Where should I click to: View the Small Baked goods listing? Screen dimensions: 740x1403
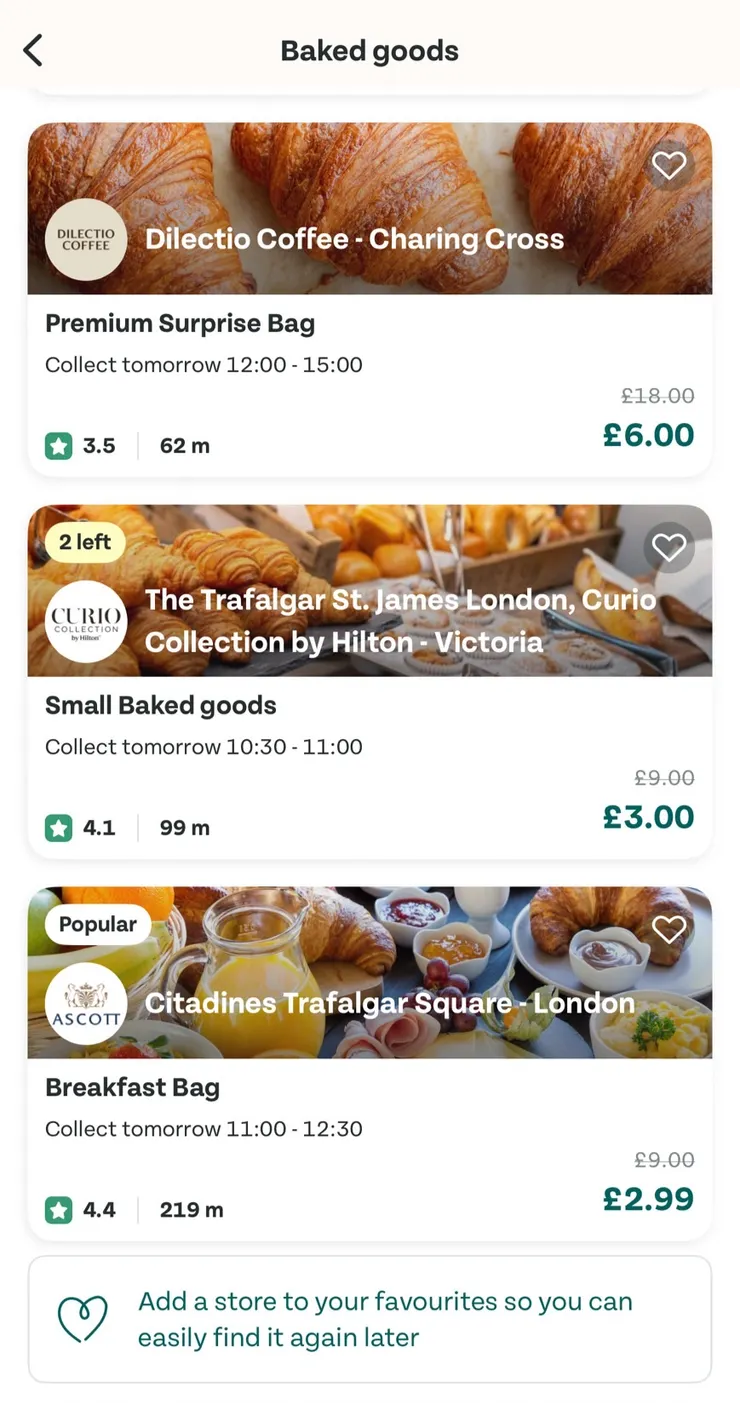click(370, 767)
